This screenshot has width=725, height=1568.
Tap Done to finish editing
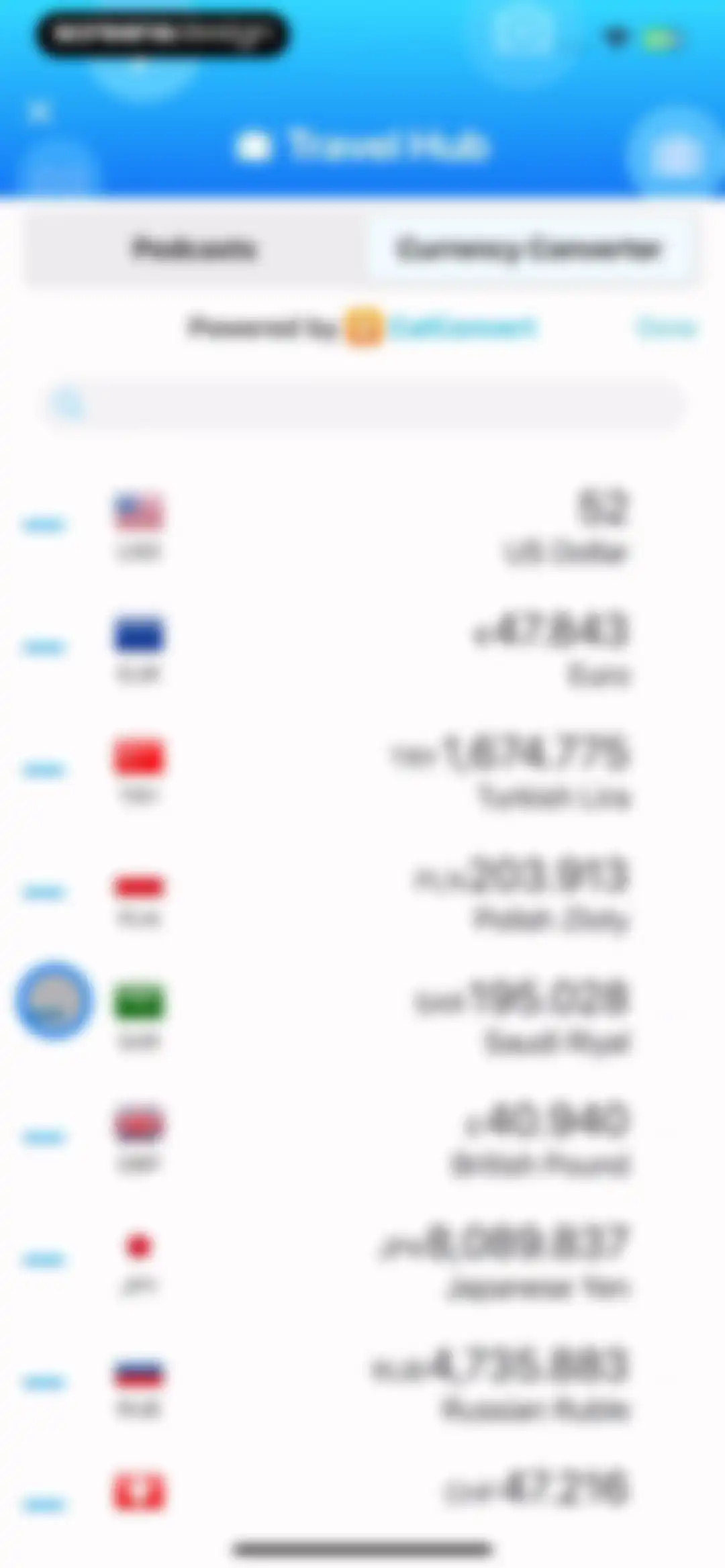pos(666,328)
